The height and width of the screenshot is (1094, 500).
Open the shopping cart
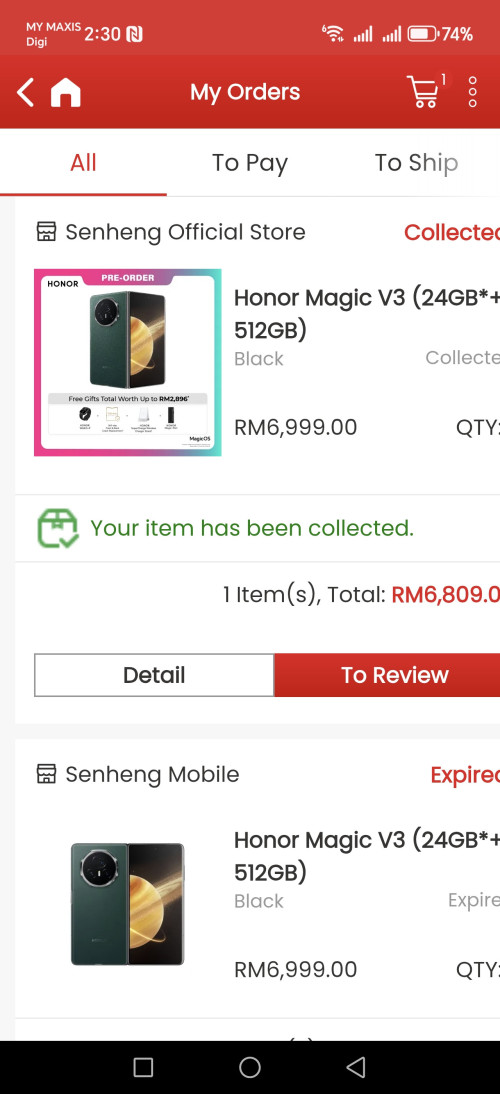click(x=423, y=91)
